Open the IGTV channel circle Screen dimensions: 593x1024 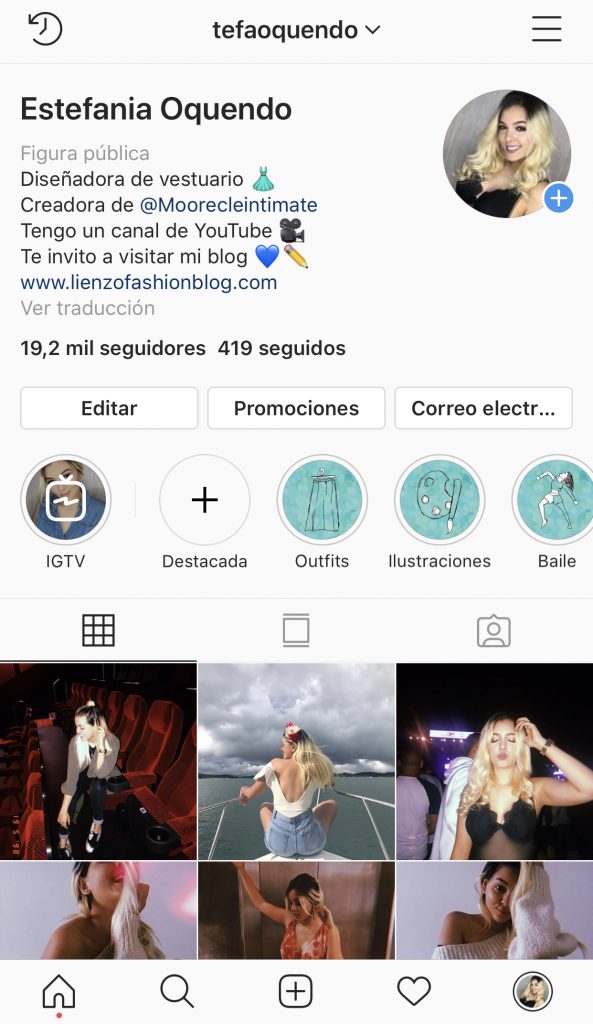pyautogui.click(x=65, y=500)
